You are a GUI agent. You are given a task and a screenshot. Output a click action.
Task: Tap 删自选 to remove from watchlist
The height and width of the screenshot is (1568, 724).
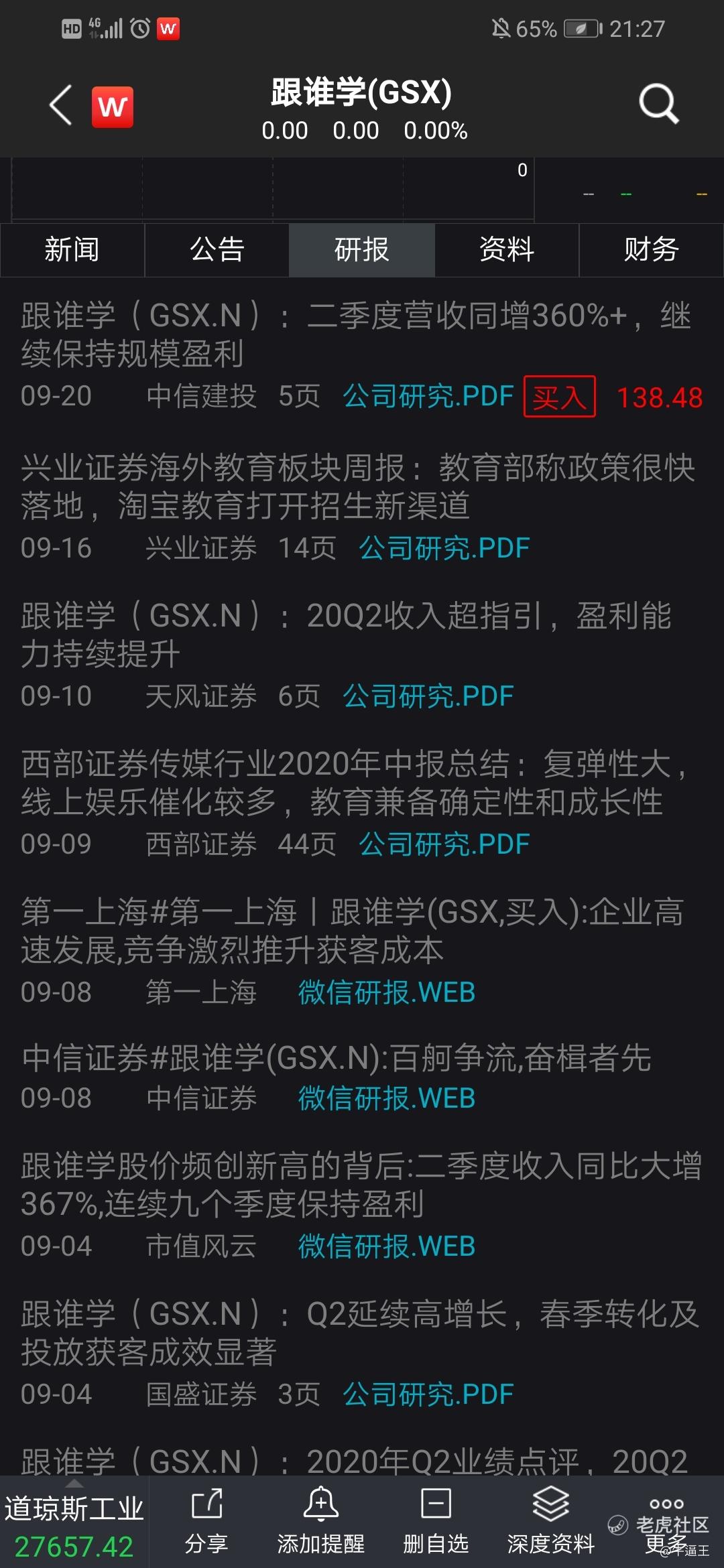(436, 1522)
